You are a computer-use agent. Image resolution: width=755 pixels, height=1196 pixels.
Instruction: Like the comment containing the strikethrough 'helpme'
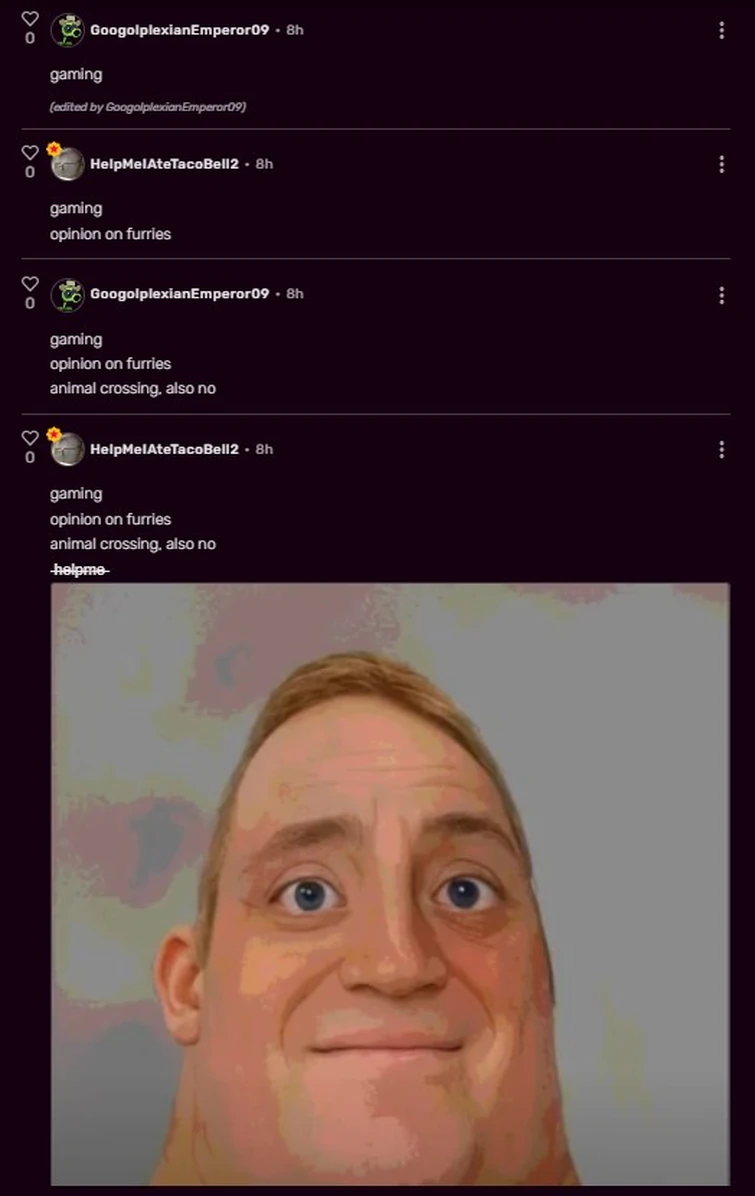(x=30, y=438)
